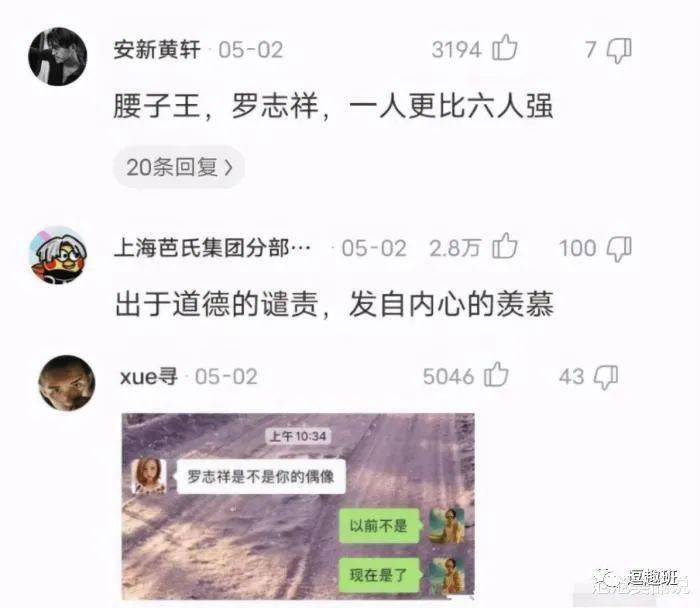Open xue寻's profile avatar

tap(66, 382)
